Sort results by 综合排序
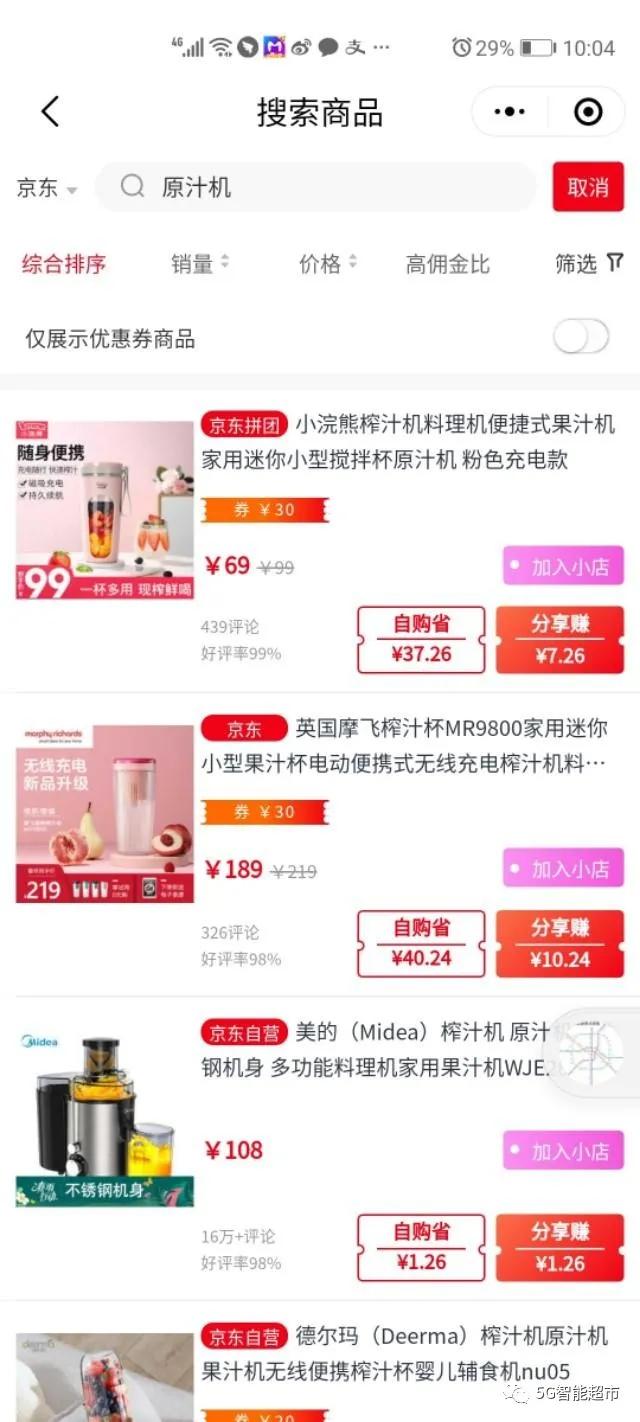 (x=64, y=264)
